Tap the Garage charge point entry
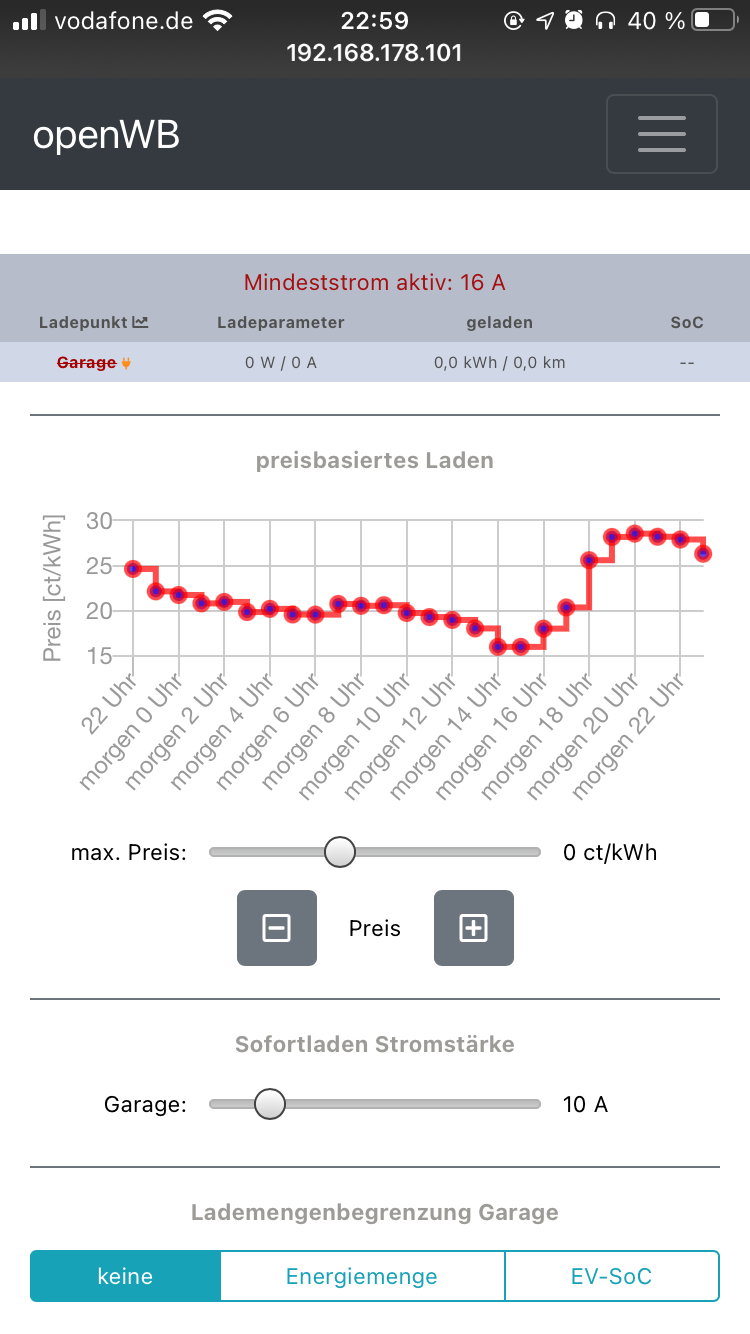The image size is (750, 1334). pyautogui.click(x=87, y=362)
